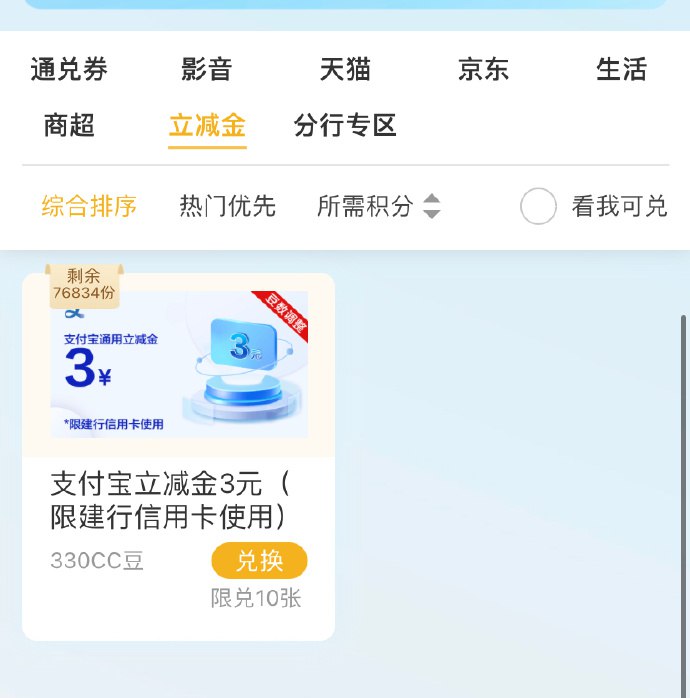Check the 看我可兑 option
690x698 pixels.
(539, 207)
